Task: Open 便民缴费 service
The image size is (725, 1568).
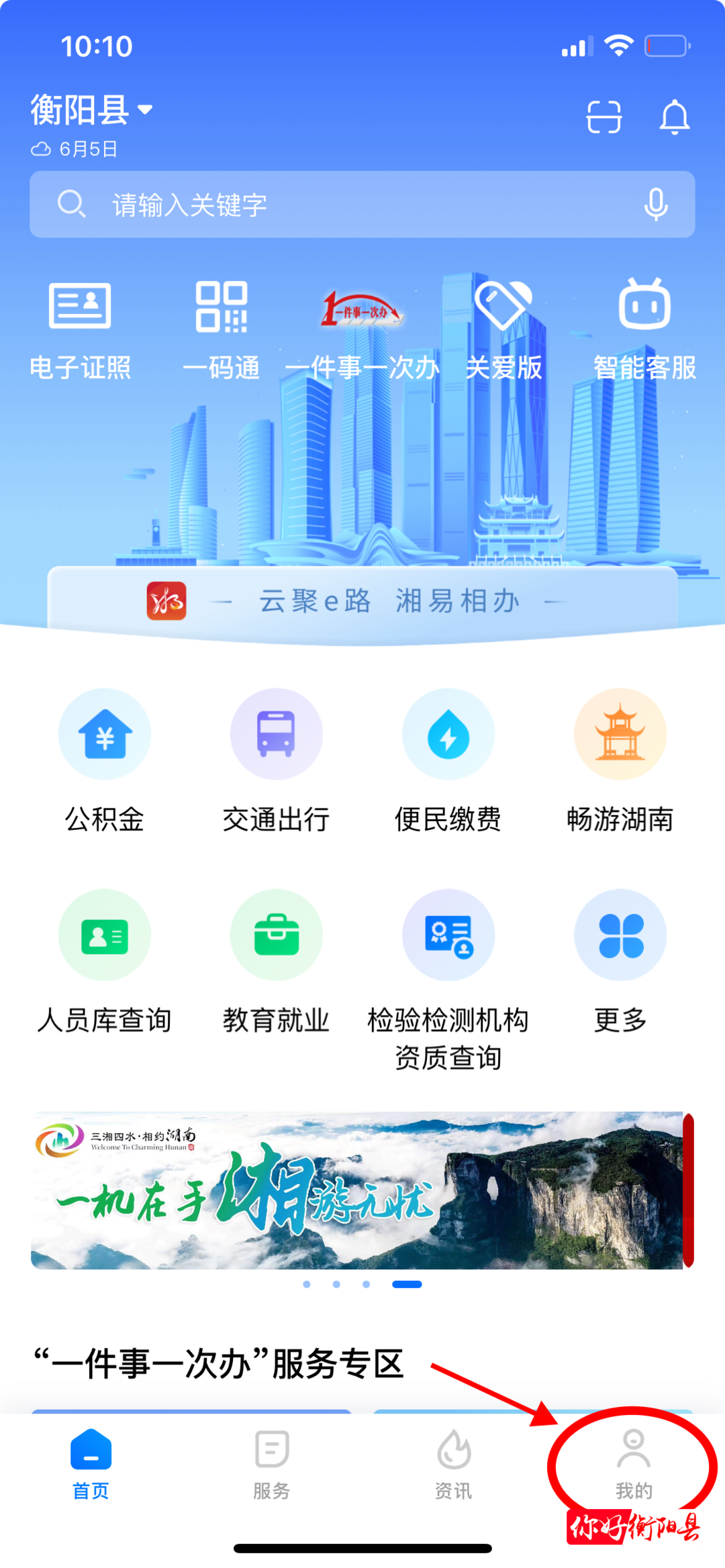Action: [448, 758]
